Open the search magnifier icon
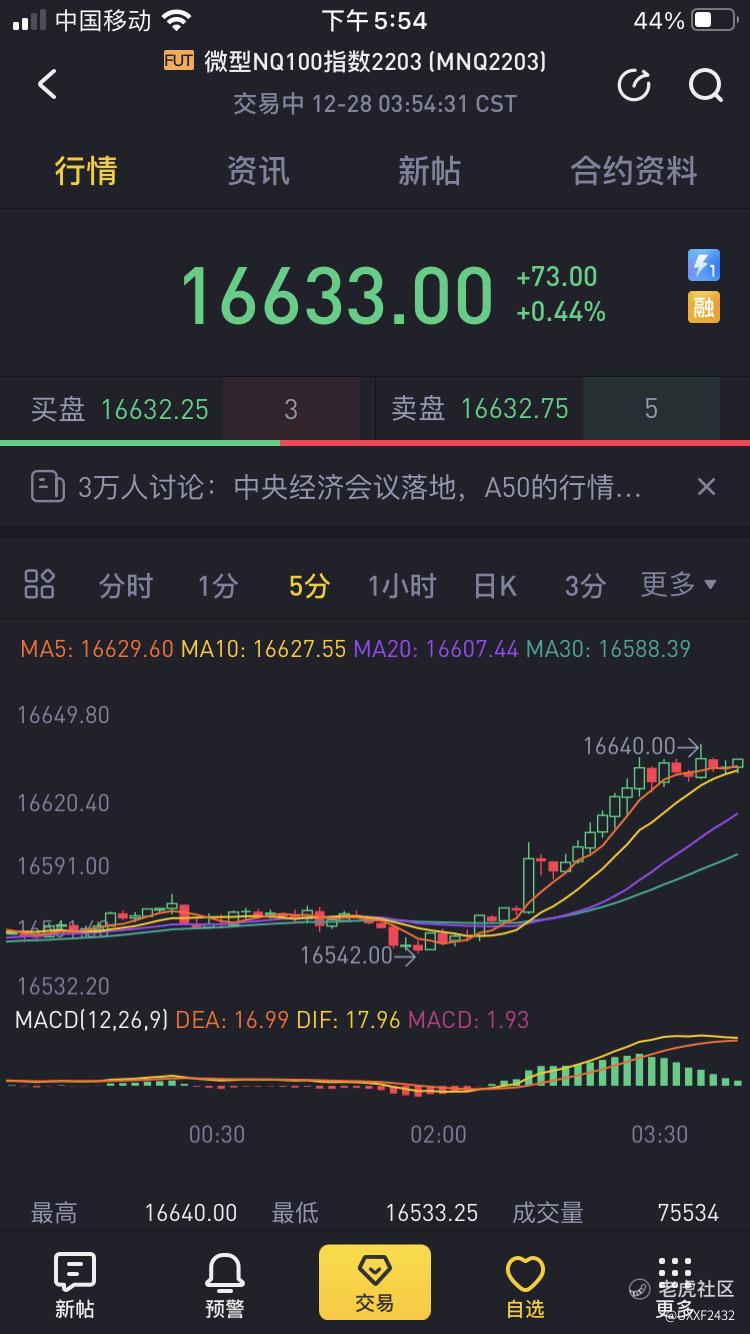The height and width of the screenshot is (1334, 750). (x=706, y=86)
